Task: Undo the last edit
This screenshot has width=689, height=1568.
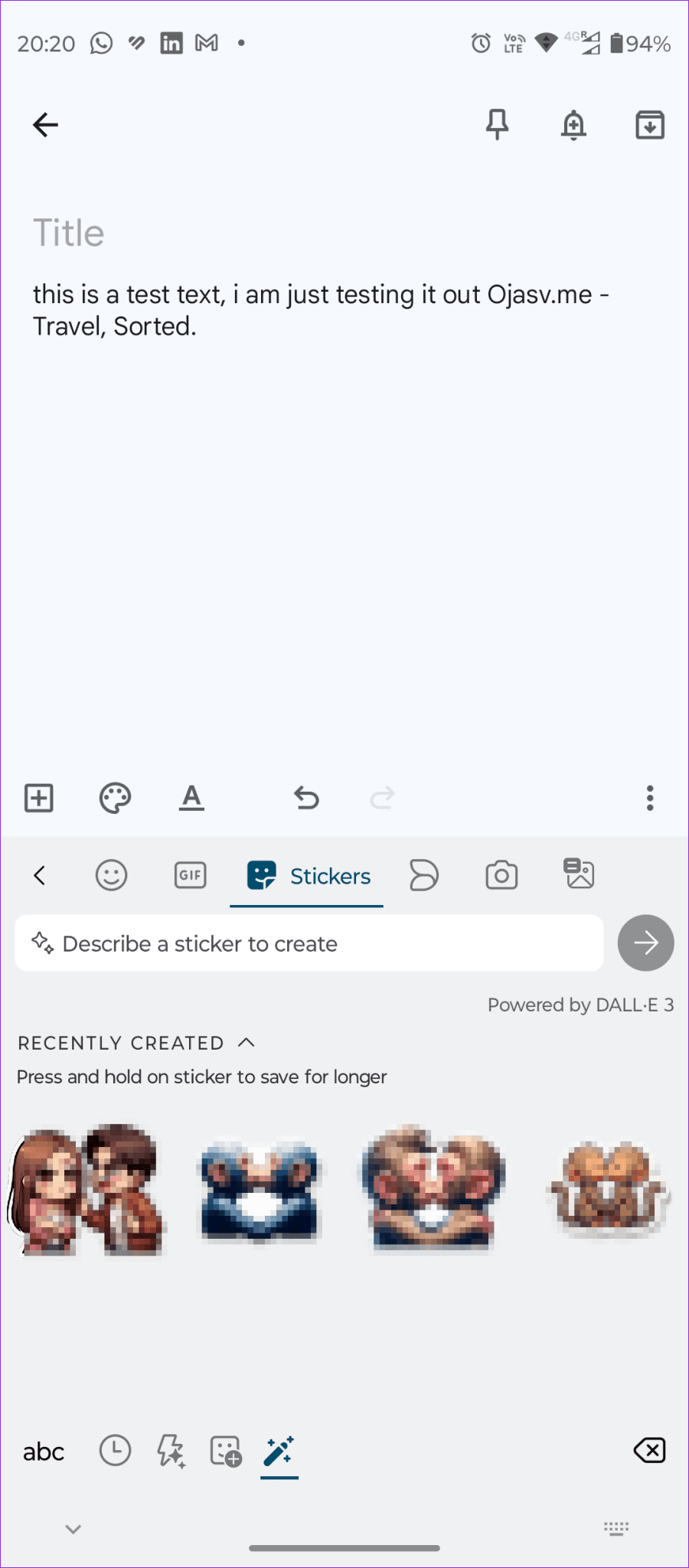Action: (x=306, y=798)
